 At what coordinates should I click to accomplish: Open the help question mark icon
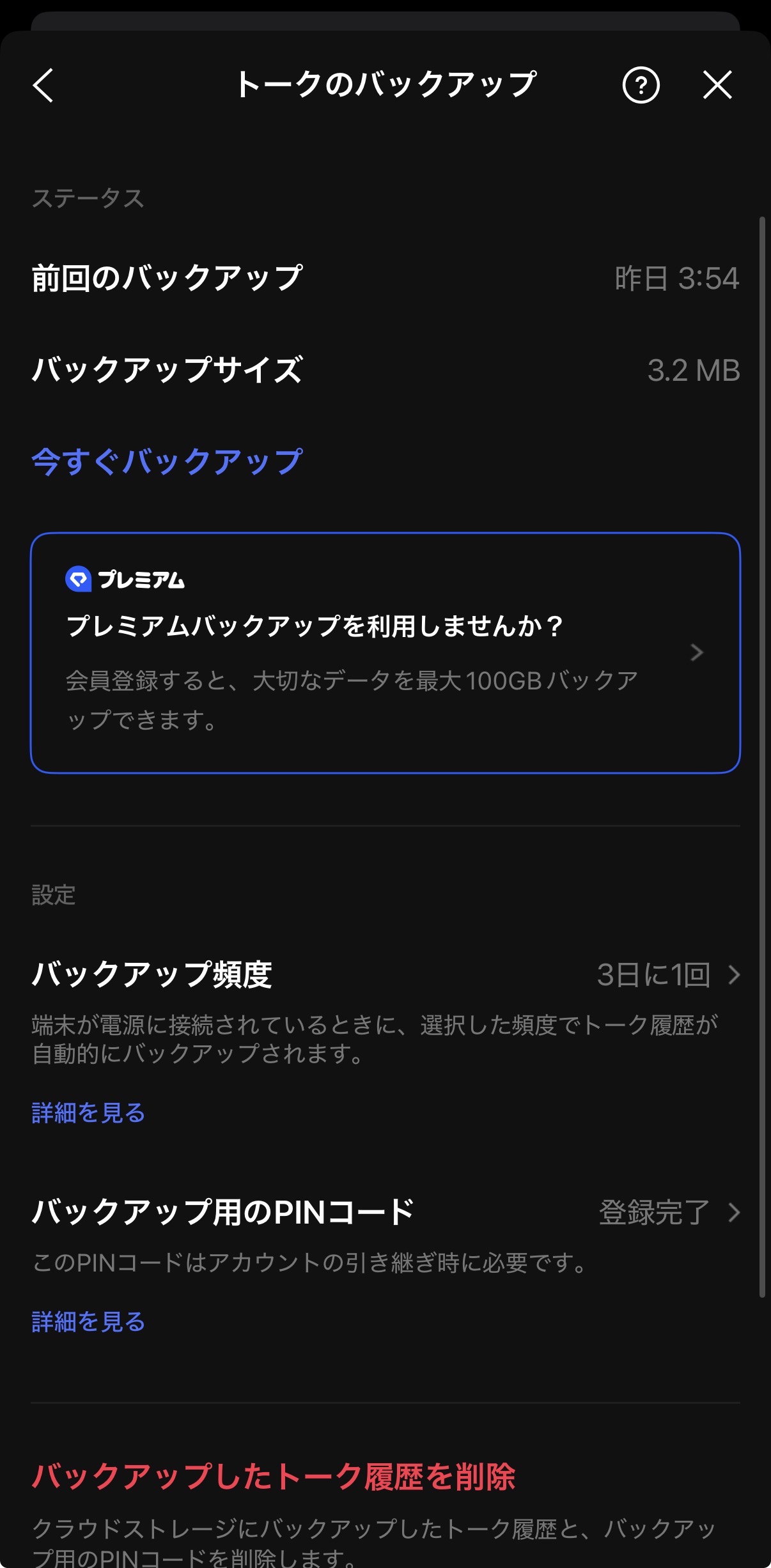coord(641,85)
